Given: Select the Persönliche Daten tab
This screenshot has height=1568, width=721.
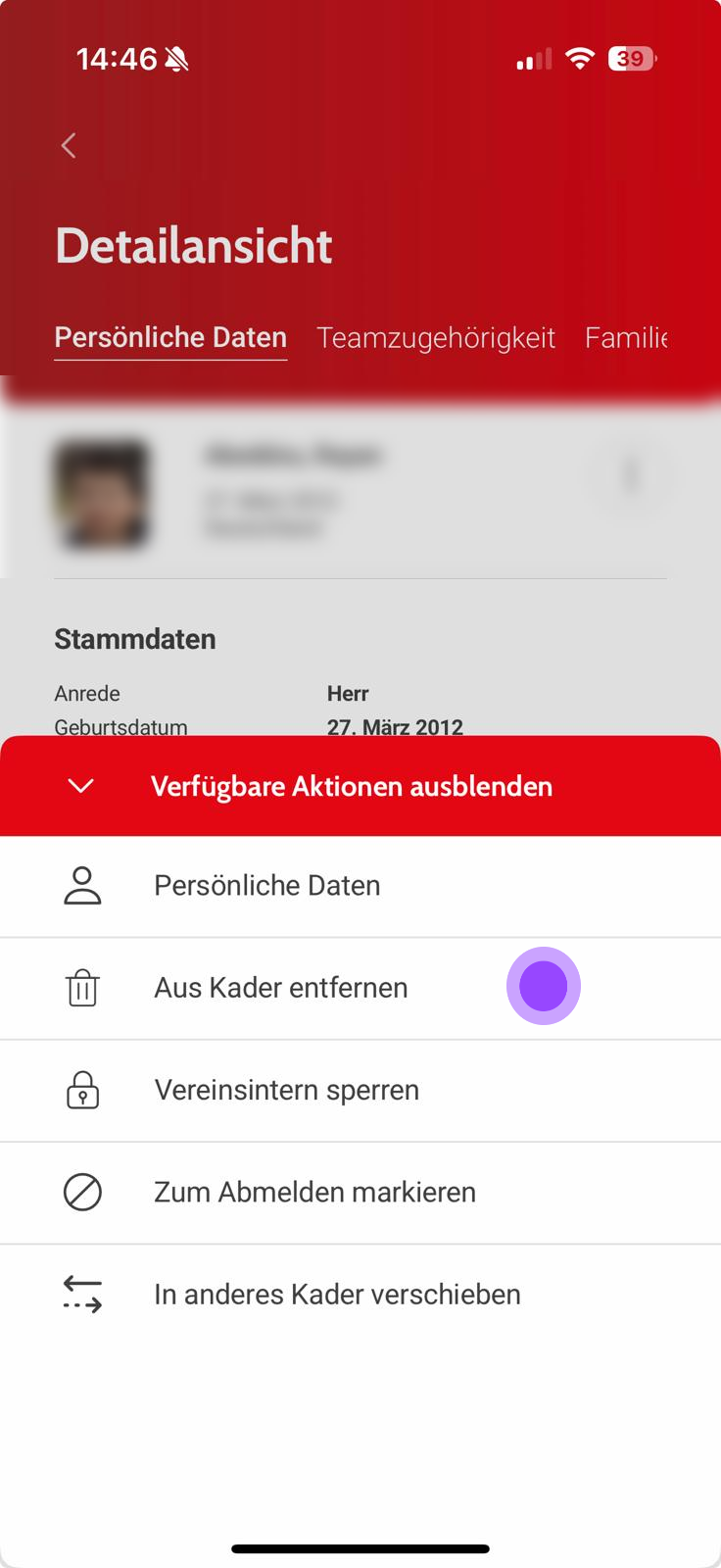Looking at the screenshot, I should (170, 338).
